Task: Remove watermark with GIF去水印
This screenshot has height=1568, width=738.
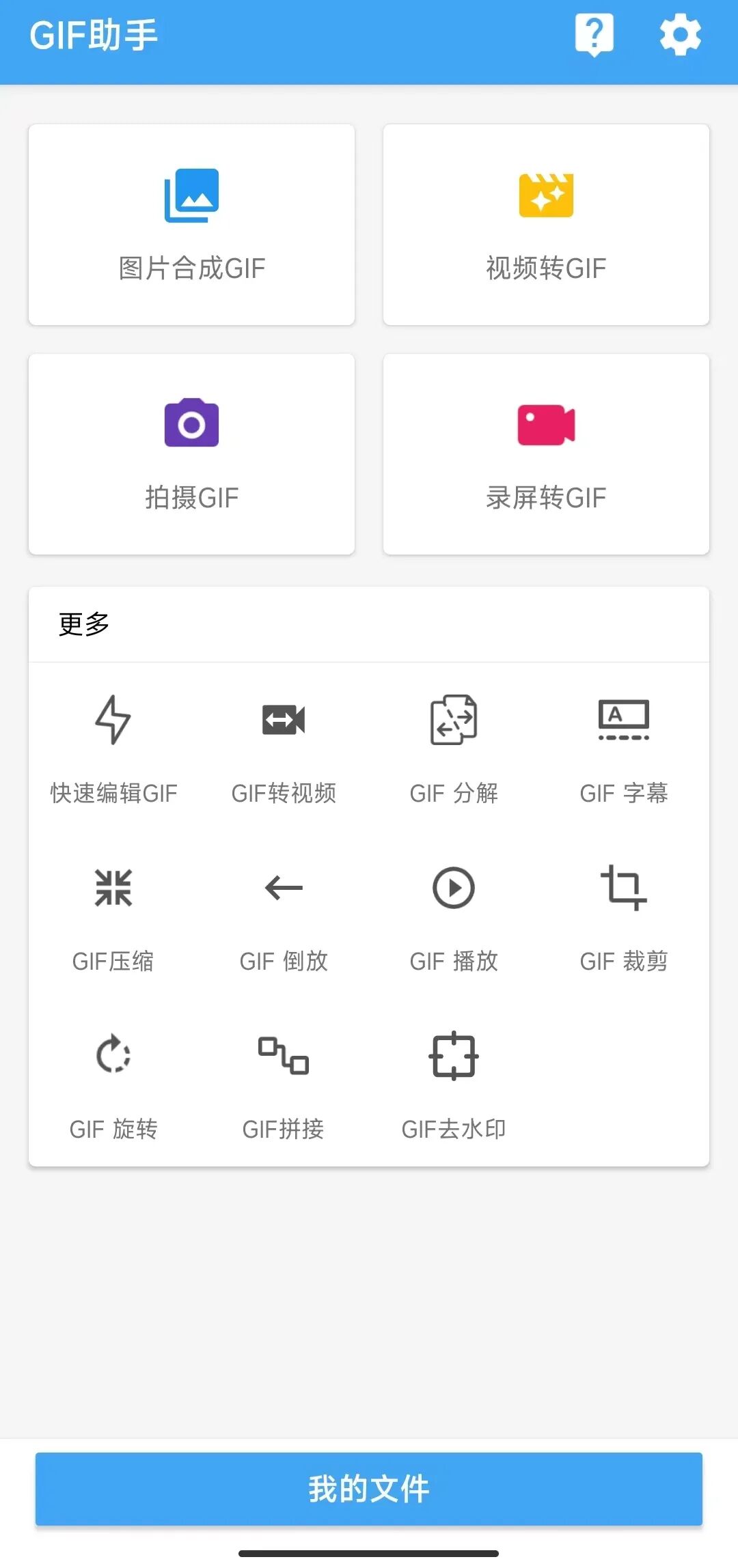Action: pyautogui.click(x=454, y=1084)
